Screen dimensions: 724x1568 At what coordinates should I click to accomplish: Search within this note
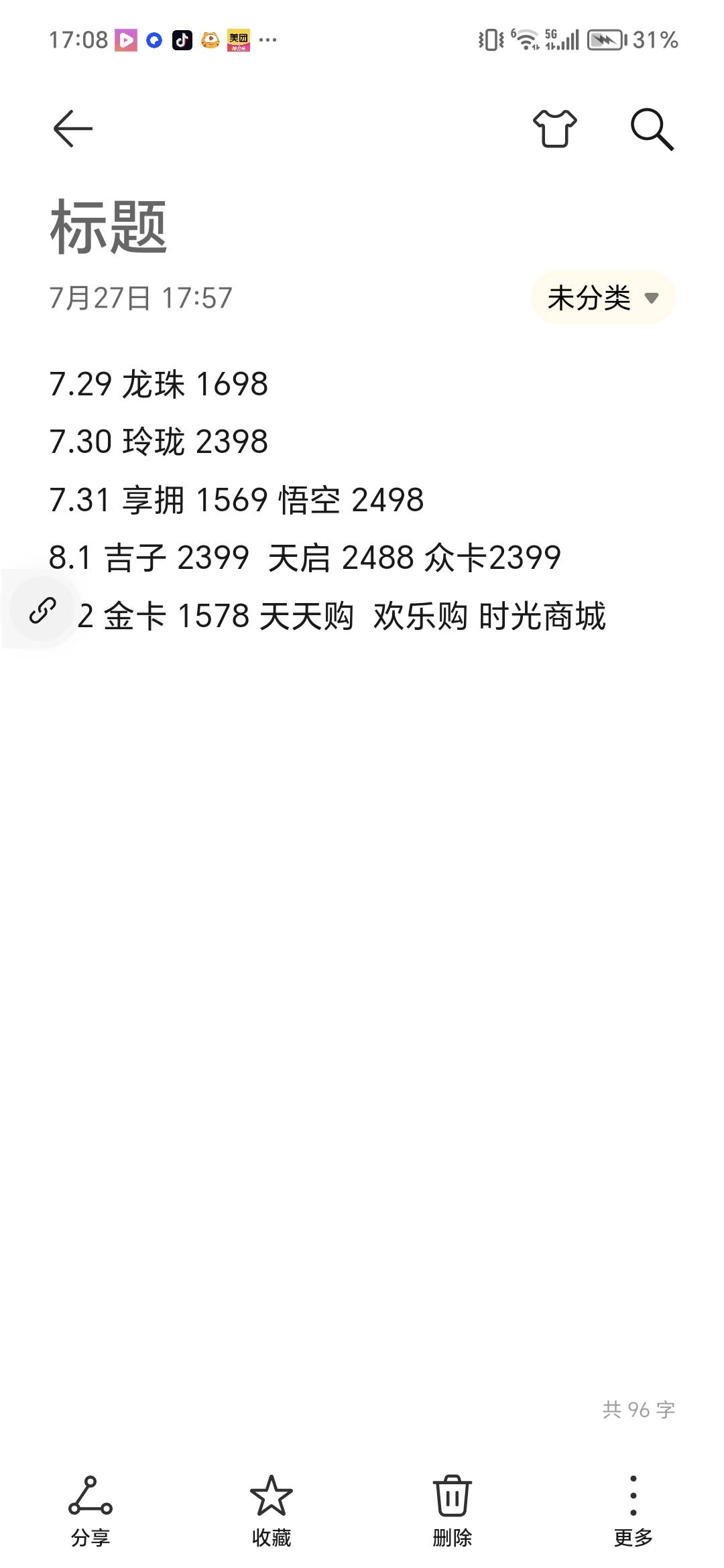652,129
